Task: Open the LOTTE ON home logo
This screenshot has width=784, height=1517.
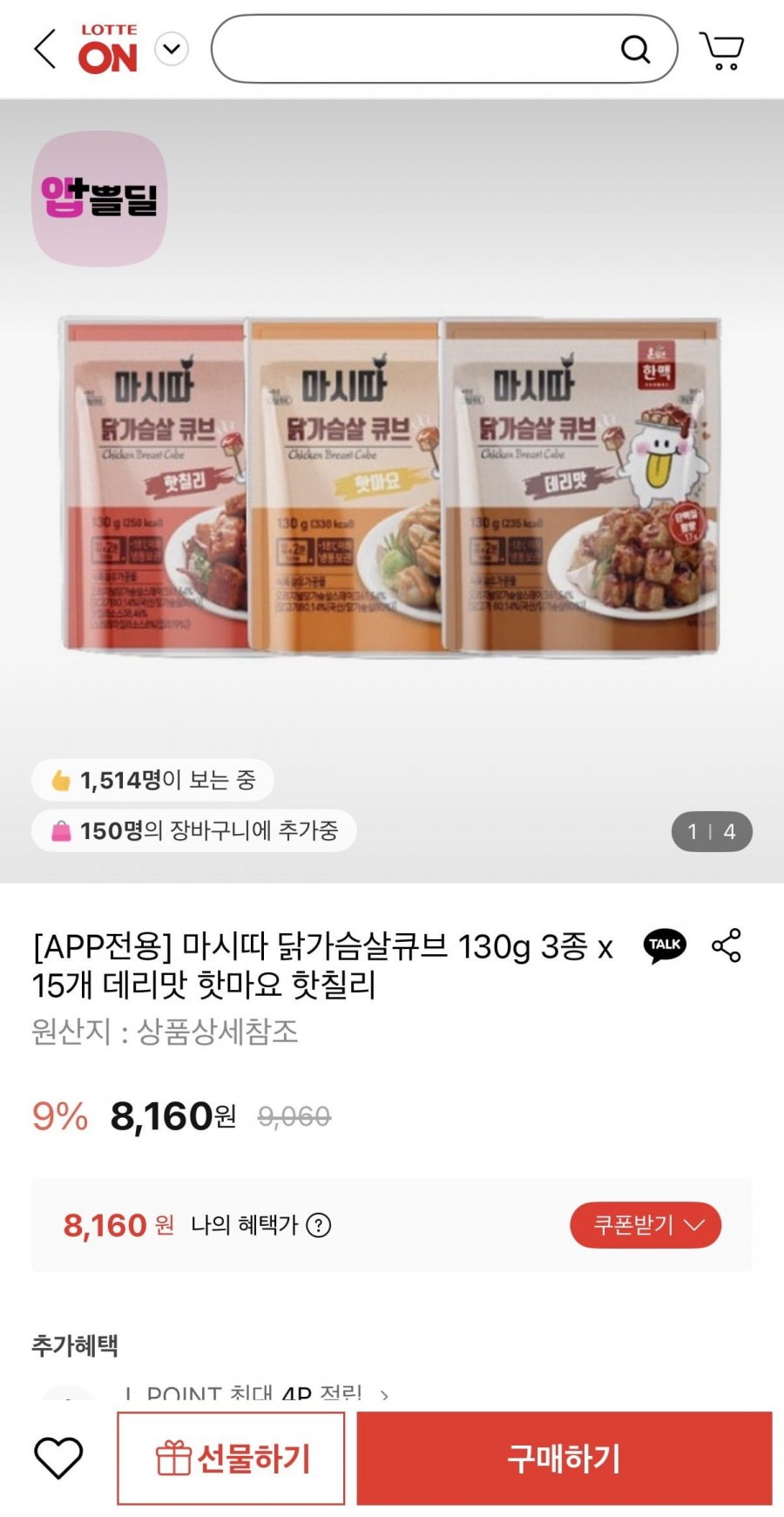Action: 108,49
